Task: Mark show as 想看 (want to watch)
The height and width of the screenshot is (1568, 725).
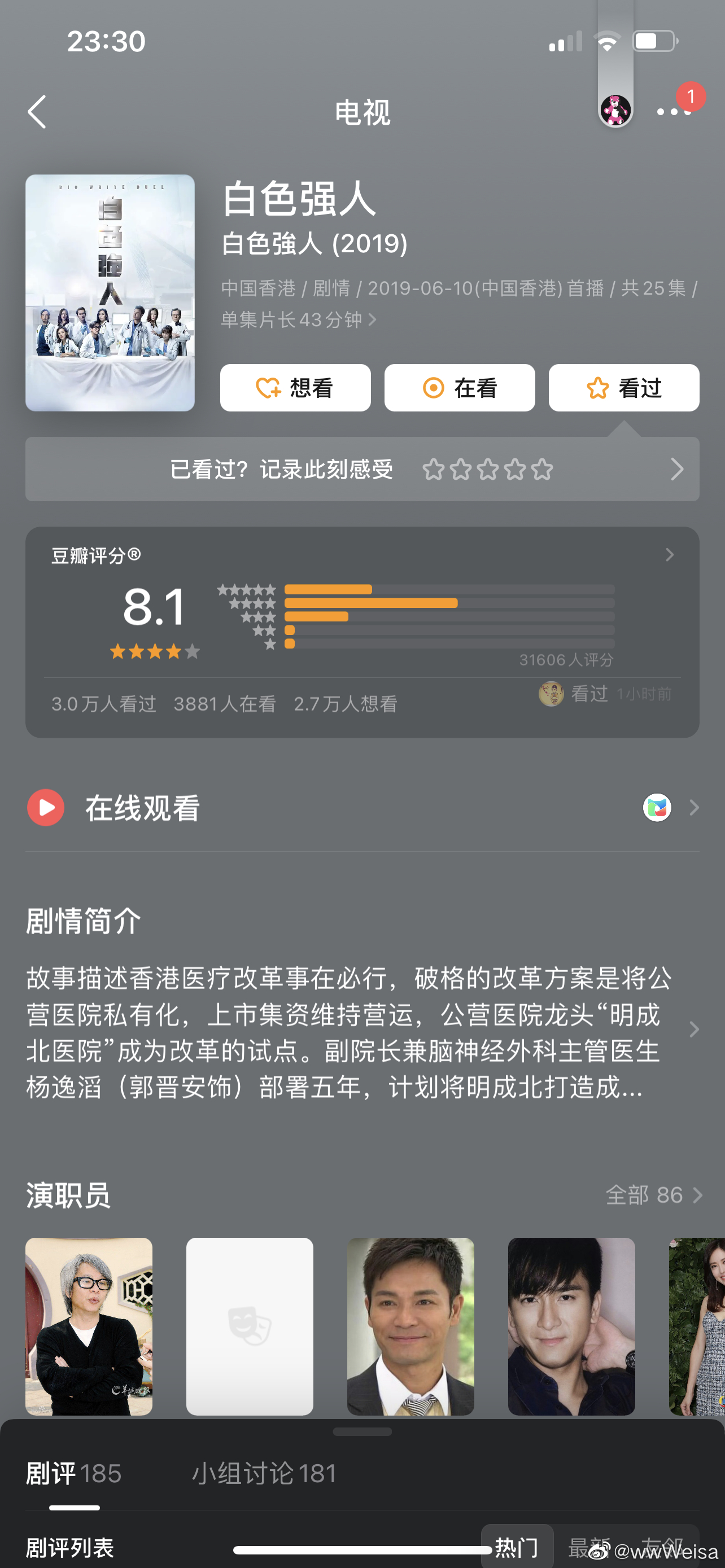Action: click(x=295, y=388)
